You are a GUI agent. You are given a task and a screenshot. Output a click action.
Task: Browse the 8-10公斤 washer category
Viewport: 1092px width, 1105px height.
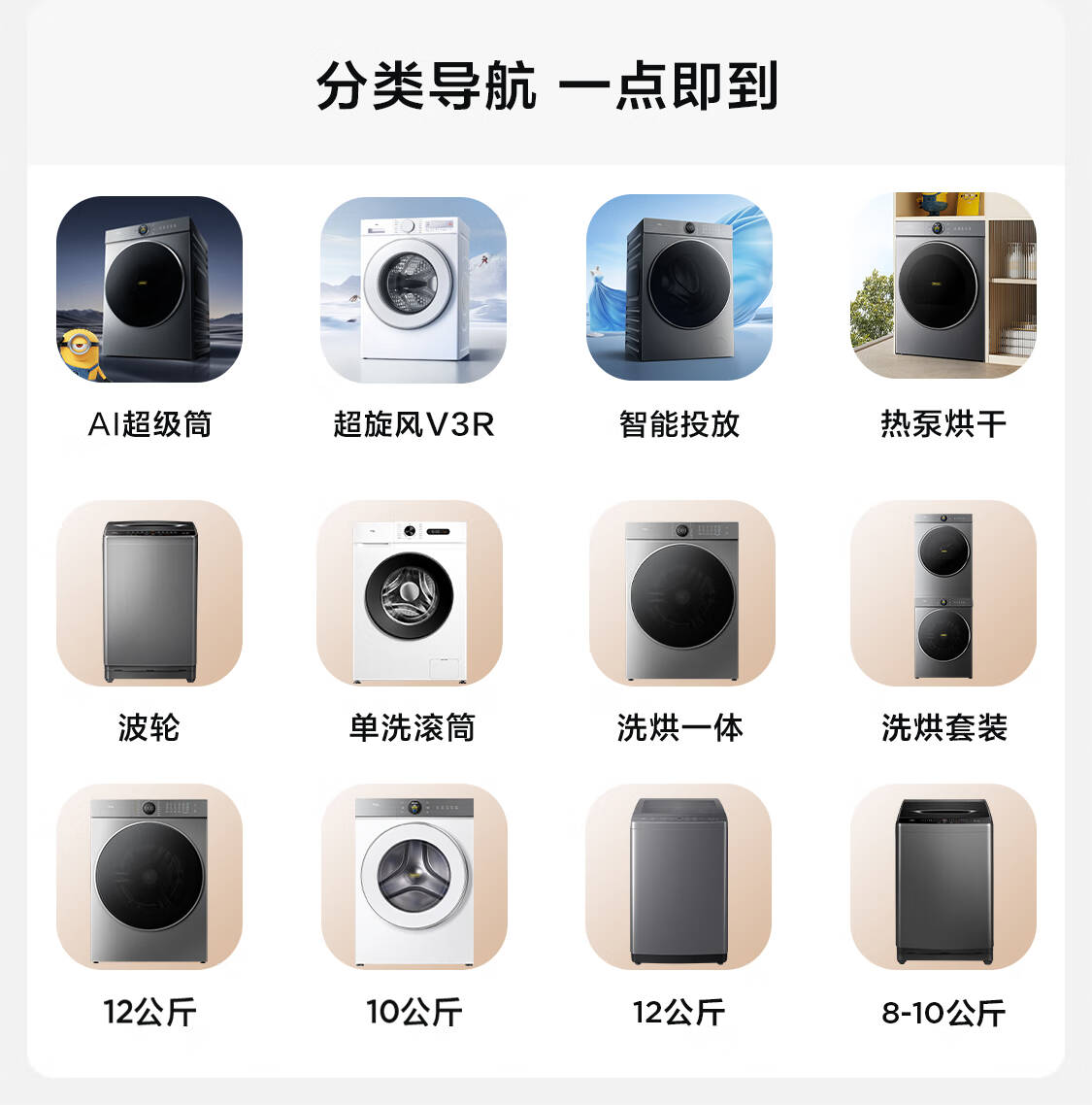pyautogui.click(x=943, y=878)
